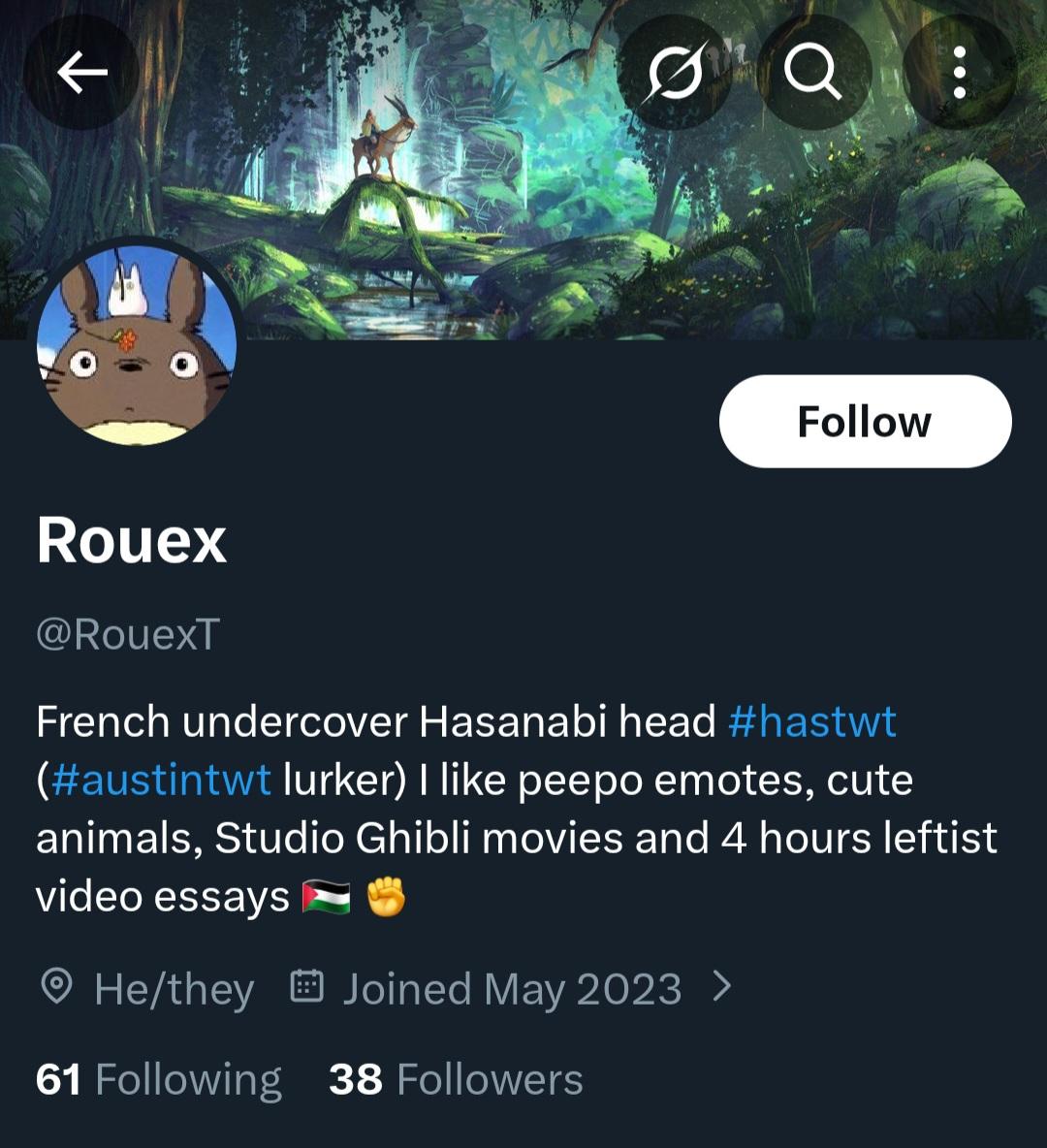View the 61 Following list

(159, 1079)
